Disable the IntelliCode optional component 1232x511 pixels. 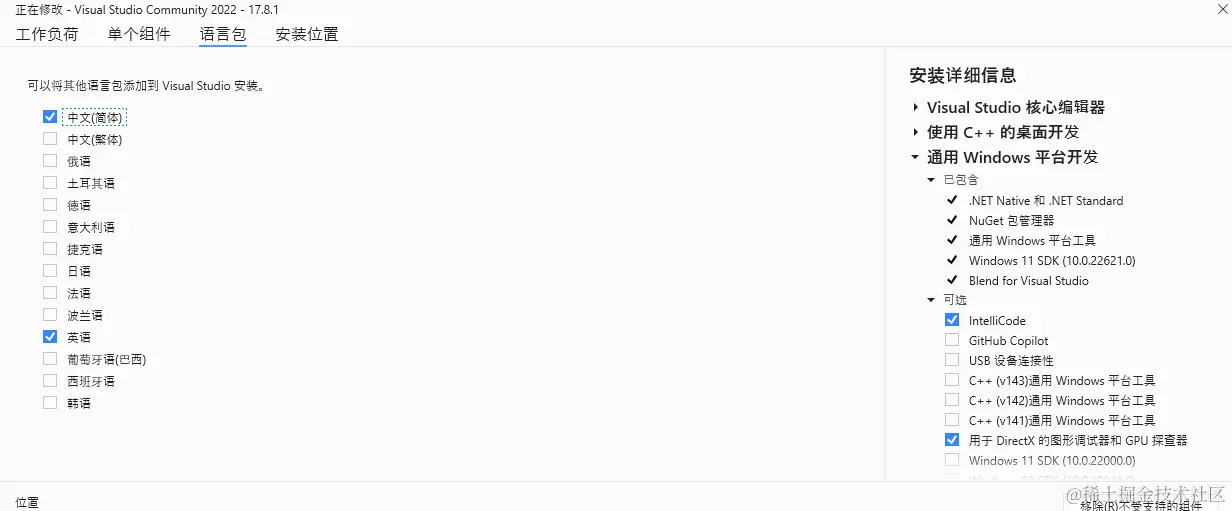[951, 320]
